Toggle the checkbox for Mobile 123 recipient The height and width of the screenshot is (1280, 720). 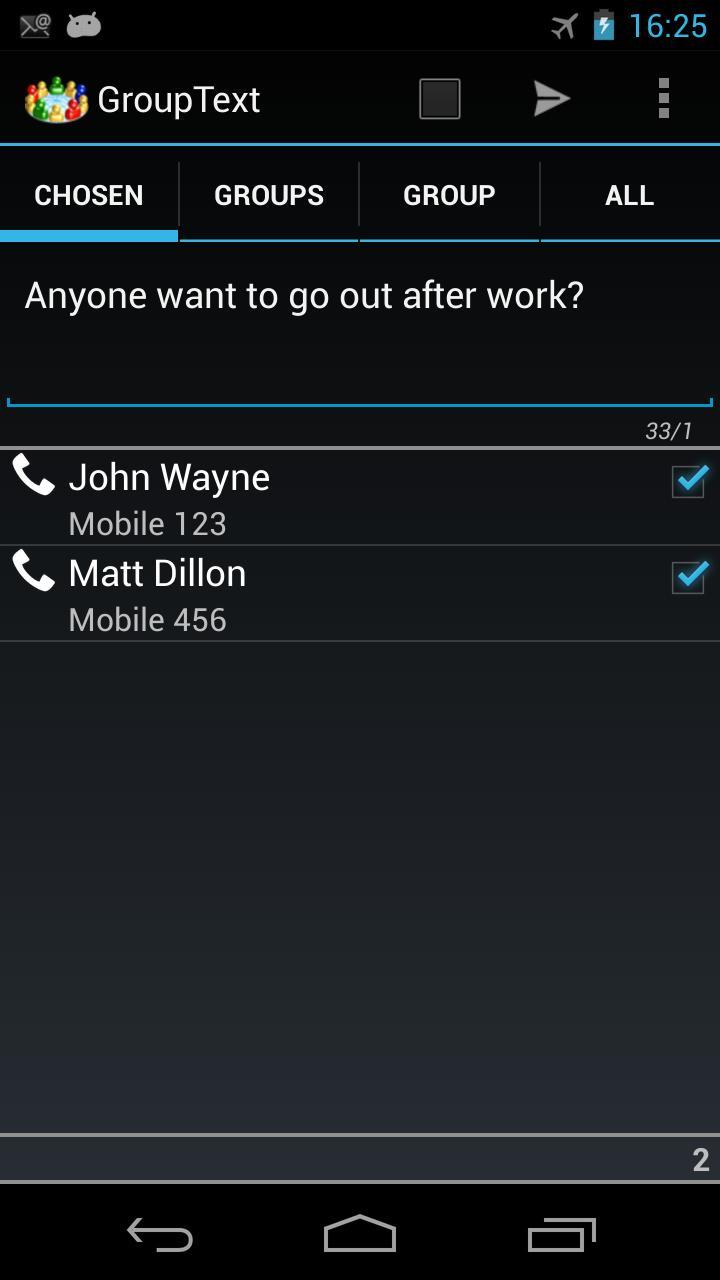click(x=687, y=482)
